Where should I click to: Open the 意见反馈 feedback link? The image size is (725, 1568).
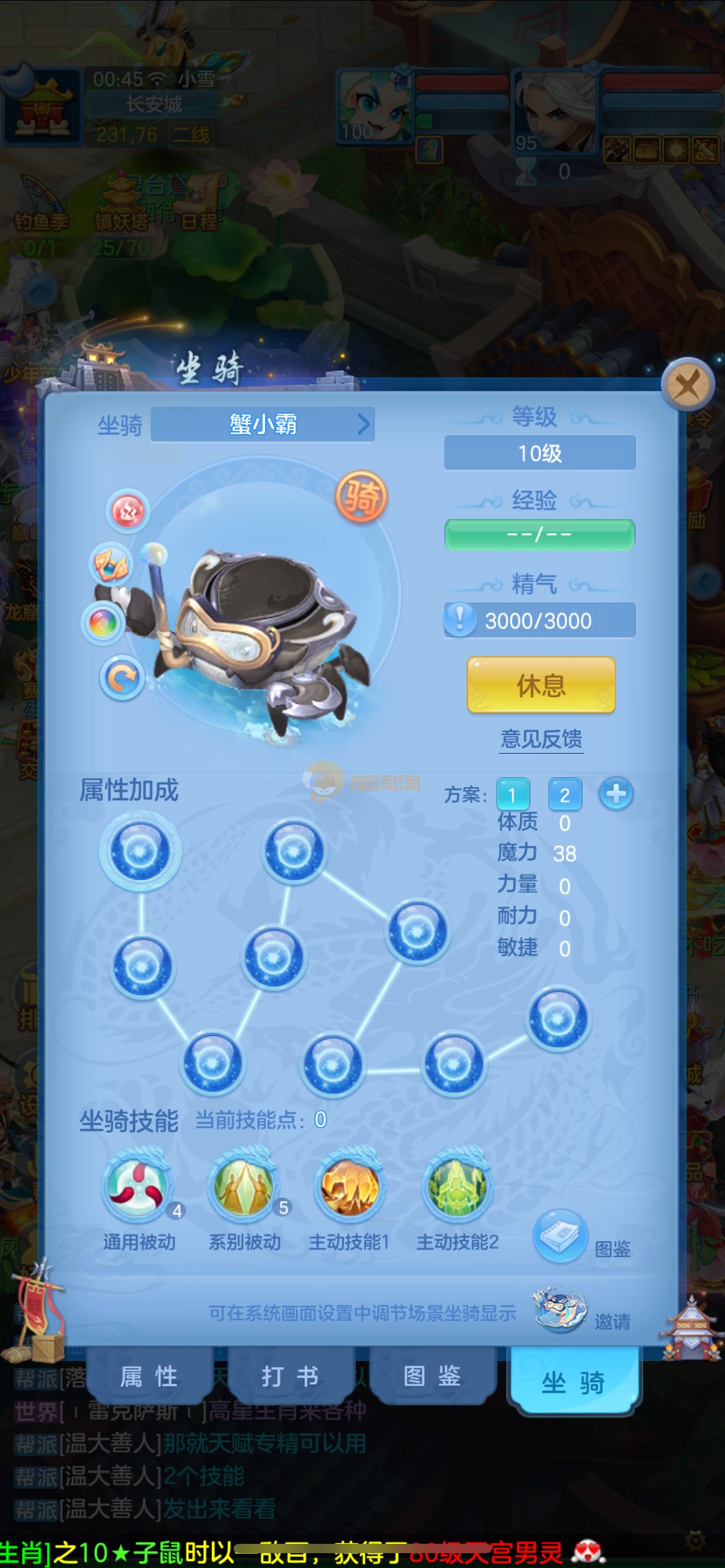tap(541, 739)
